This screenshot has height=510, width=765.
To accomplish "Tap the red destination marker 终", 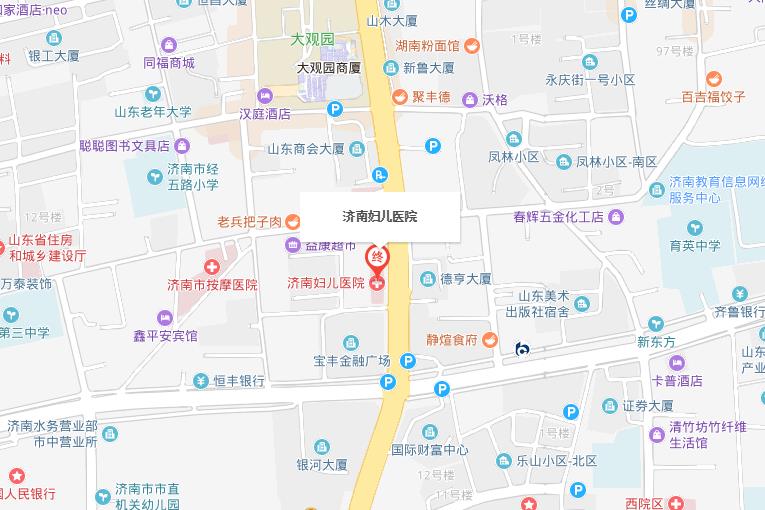I will point(378,259).
